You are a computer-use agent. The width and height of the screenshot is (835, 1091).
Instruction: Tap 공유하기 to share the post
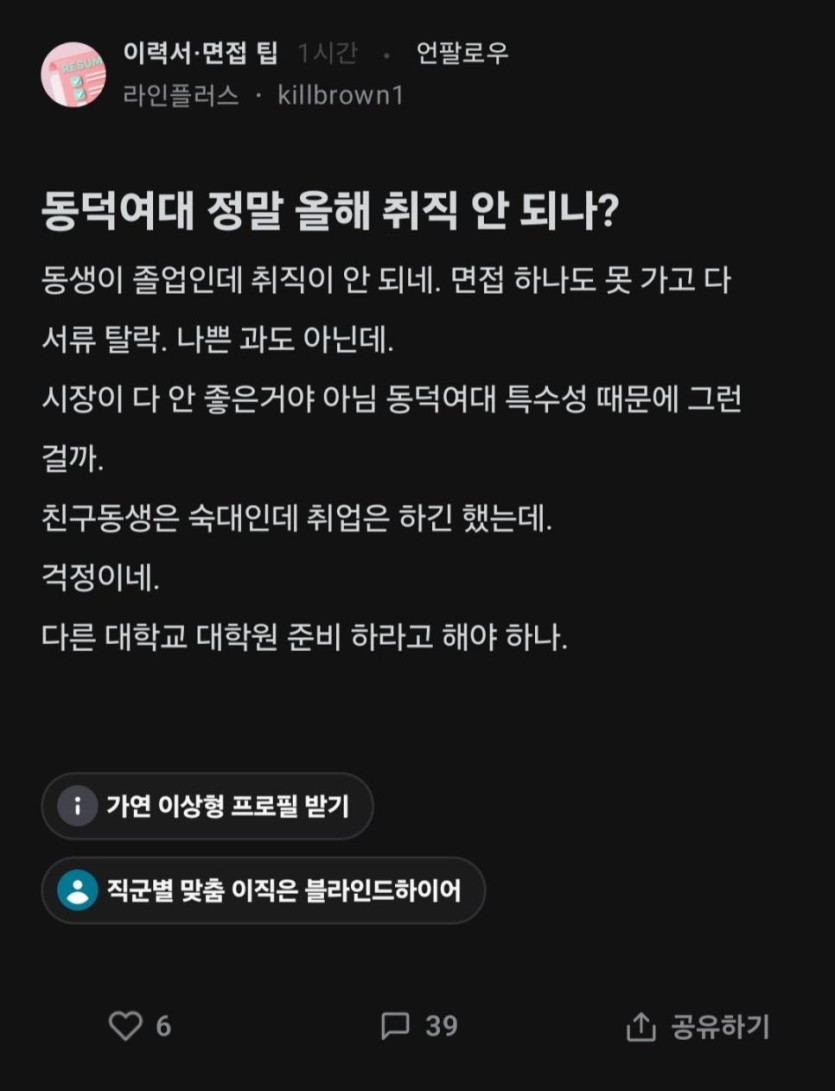[698, 1026]
